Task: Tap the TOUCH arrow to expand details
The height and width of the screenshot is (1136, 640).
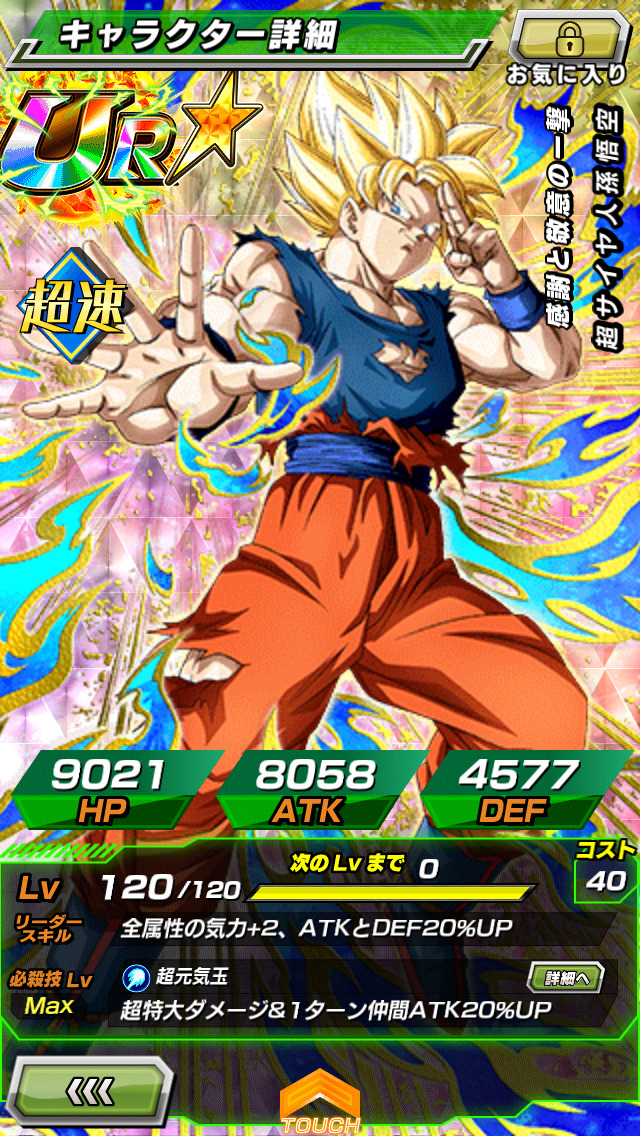Action: click(x=320, y=1103)
